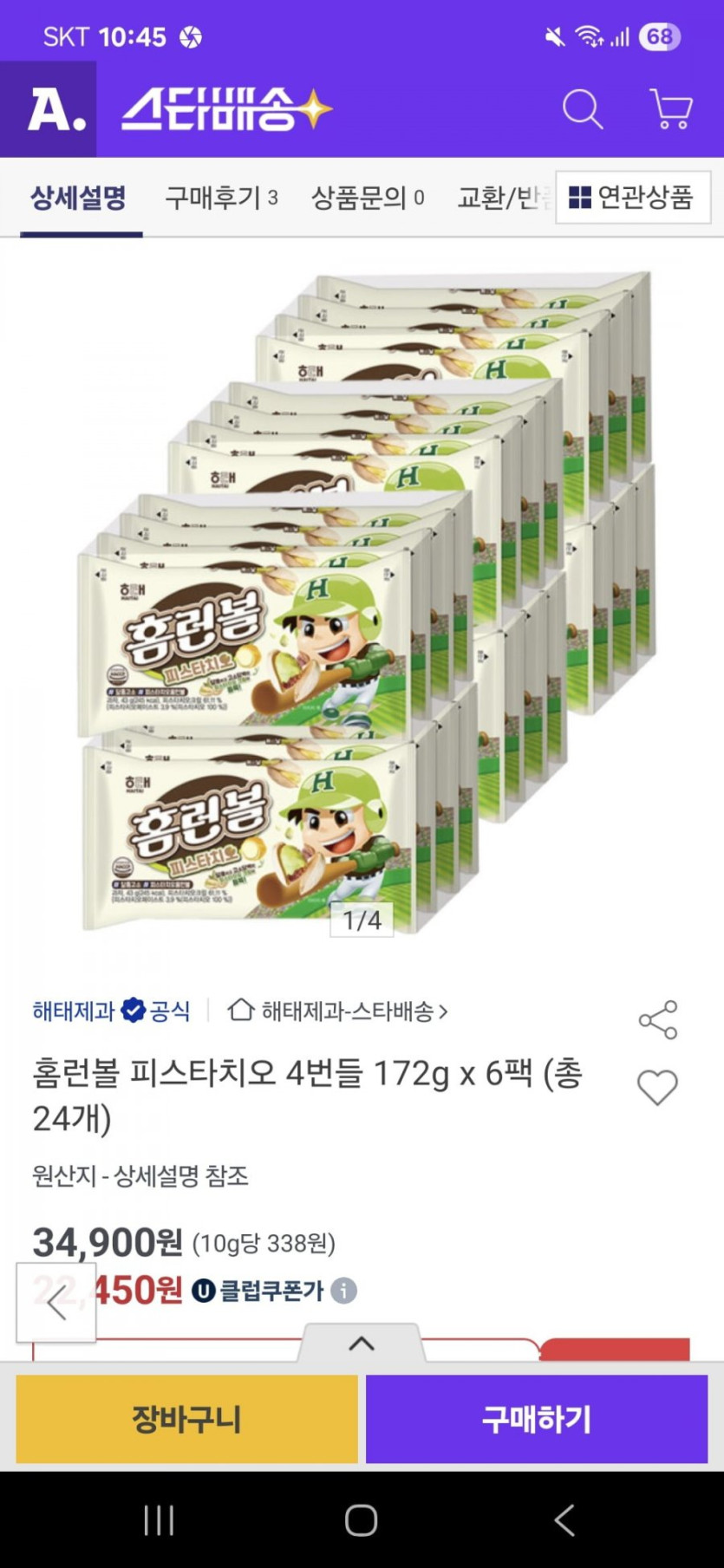This screenshot has width=724, height=1568.
Task: Switch to the 구매후기 tab
Action: click(x=221, y=198)
